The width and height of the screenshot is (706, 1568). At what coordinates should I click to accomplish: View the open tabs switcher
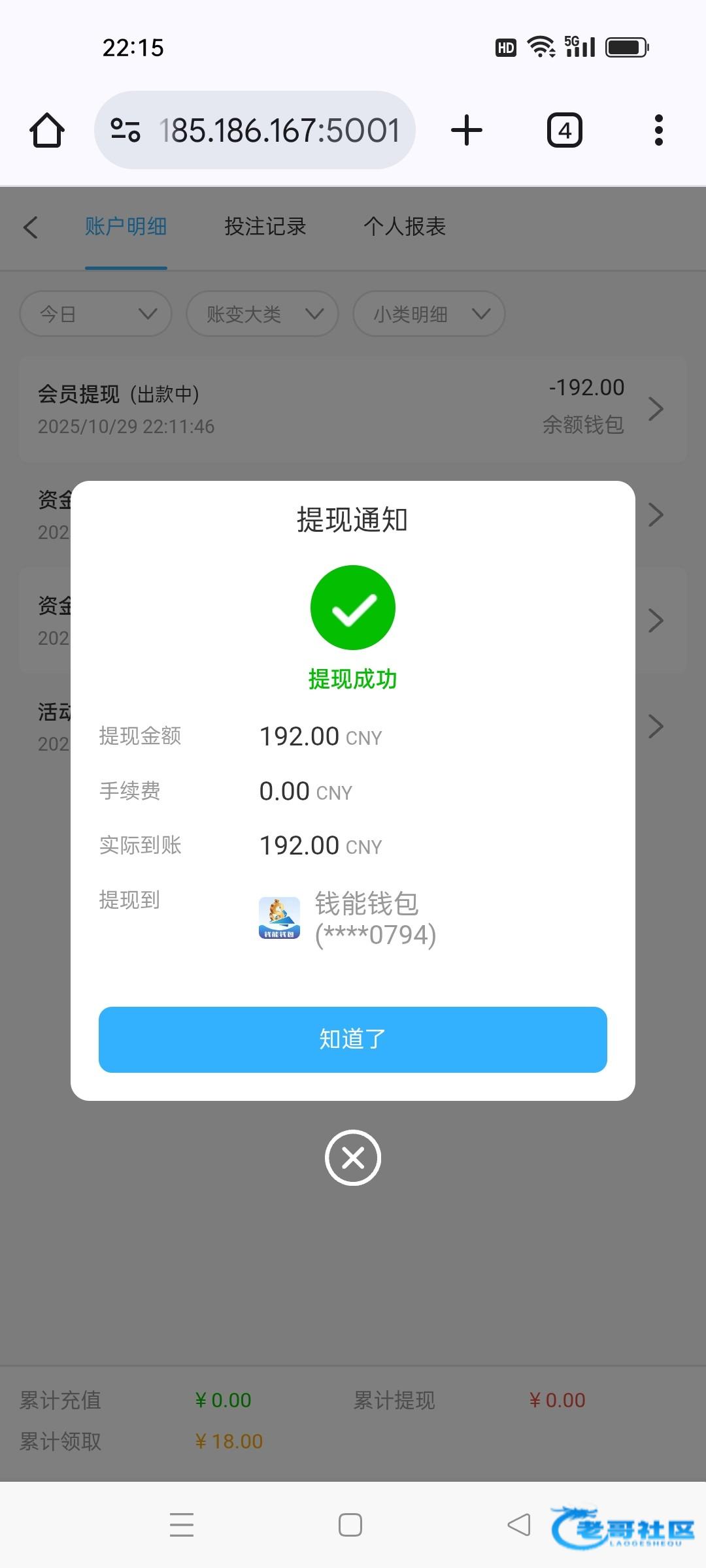tap(564, 130)
